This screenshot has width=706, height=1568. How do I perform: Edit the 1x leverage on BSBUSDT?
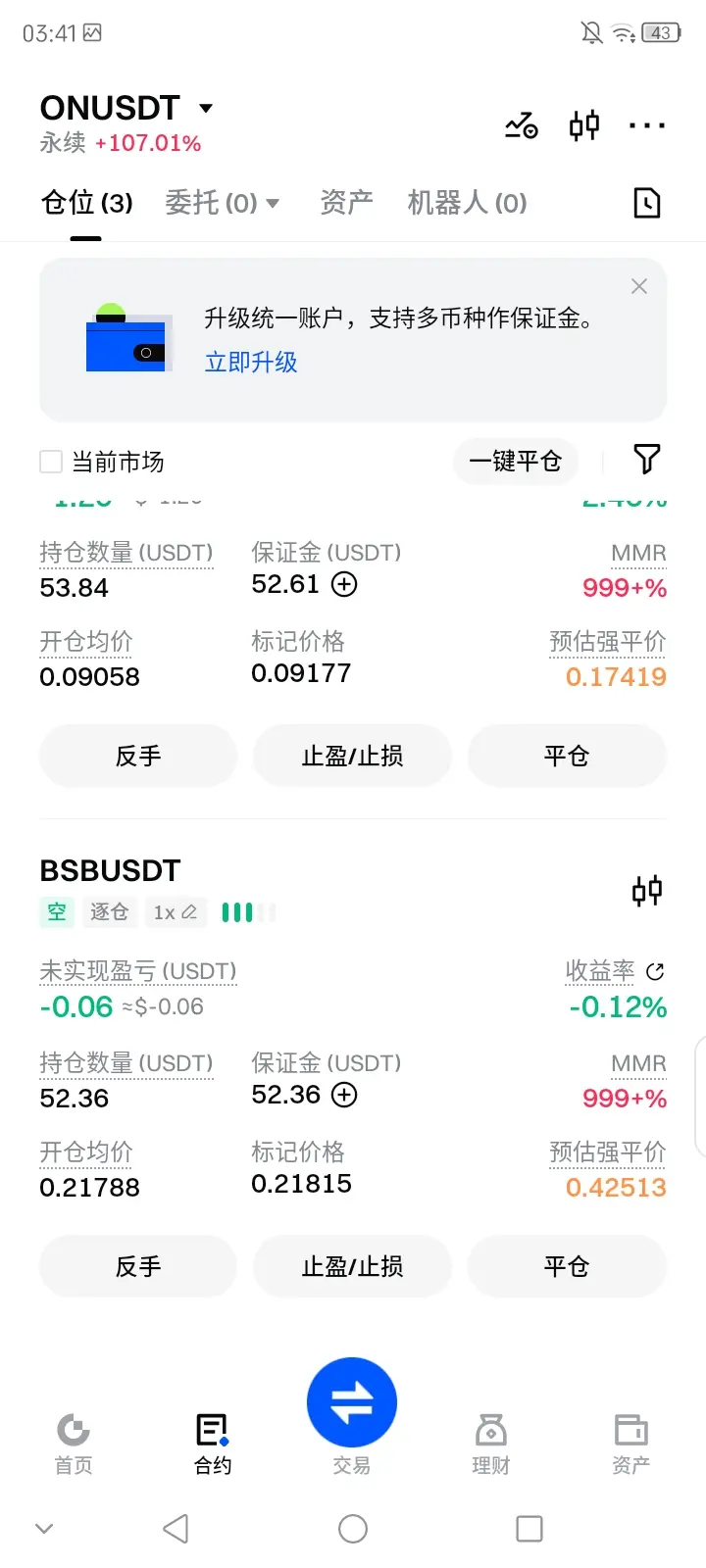(176, 912)
